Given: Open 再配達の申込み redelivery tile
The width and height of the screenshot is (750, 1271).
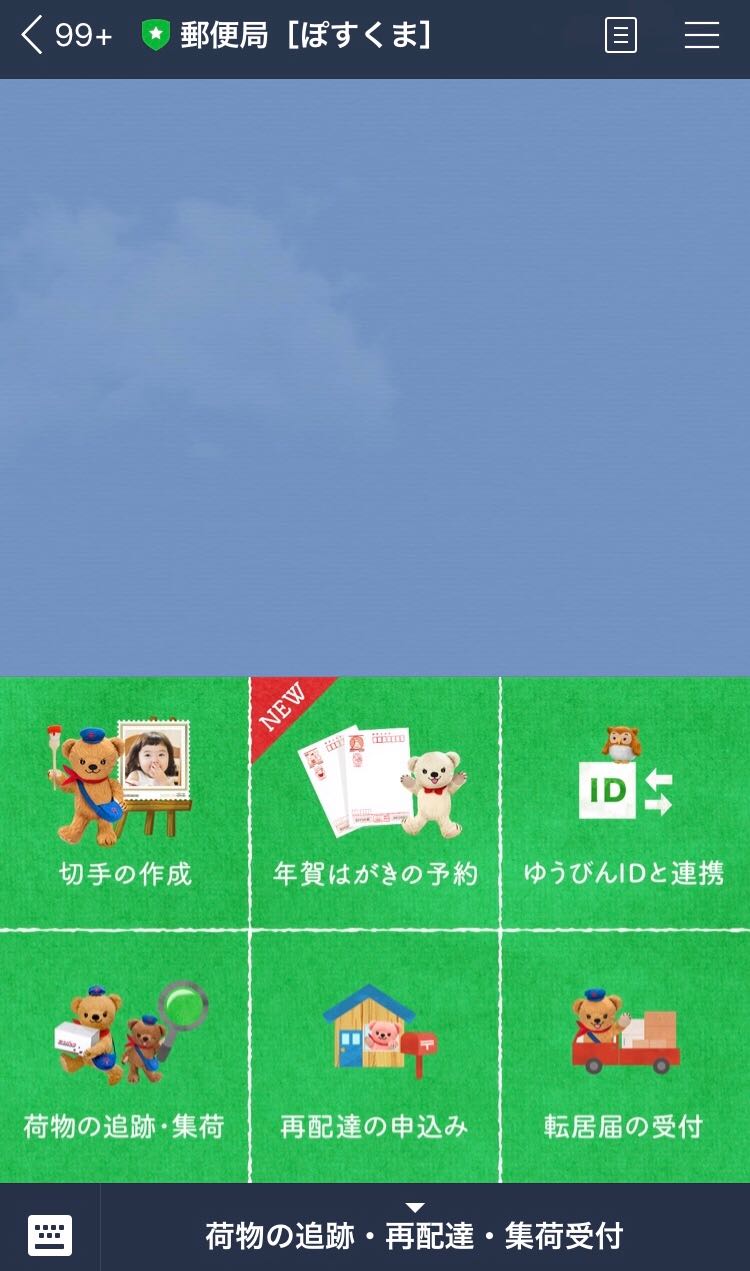Looking at the screenshot, I should [x=375, y=1057].
